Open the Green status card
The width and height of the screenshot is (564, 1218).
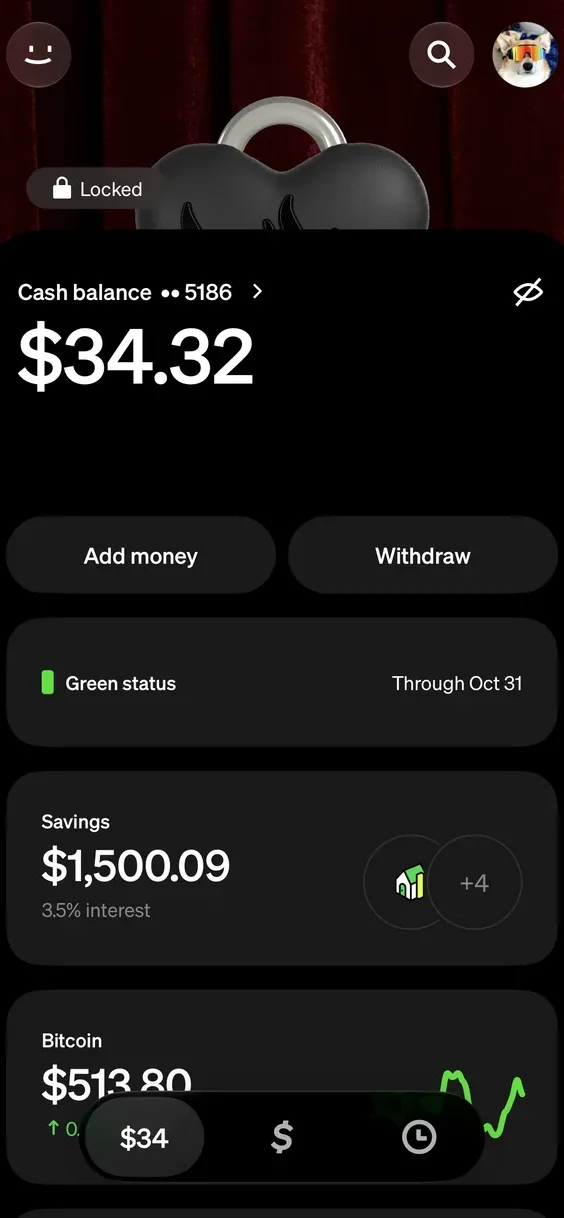click(x=282, y=684)
